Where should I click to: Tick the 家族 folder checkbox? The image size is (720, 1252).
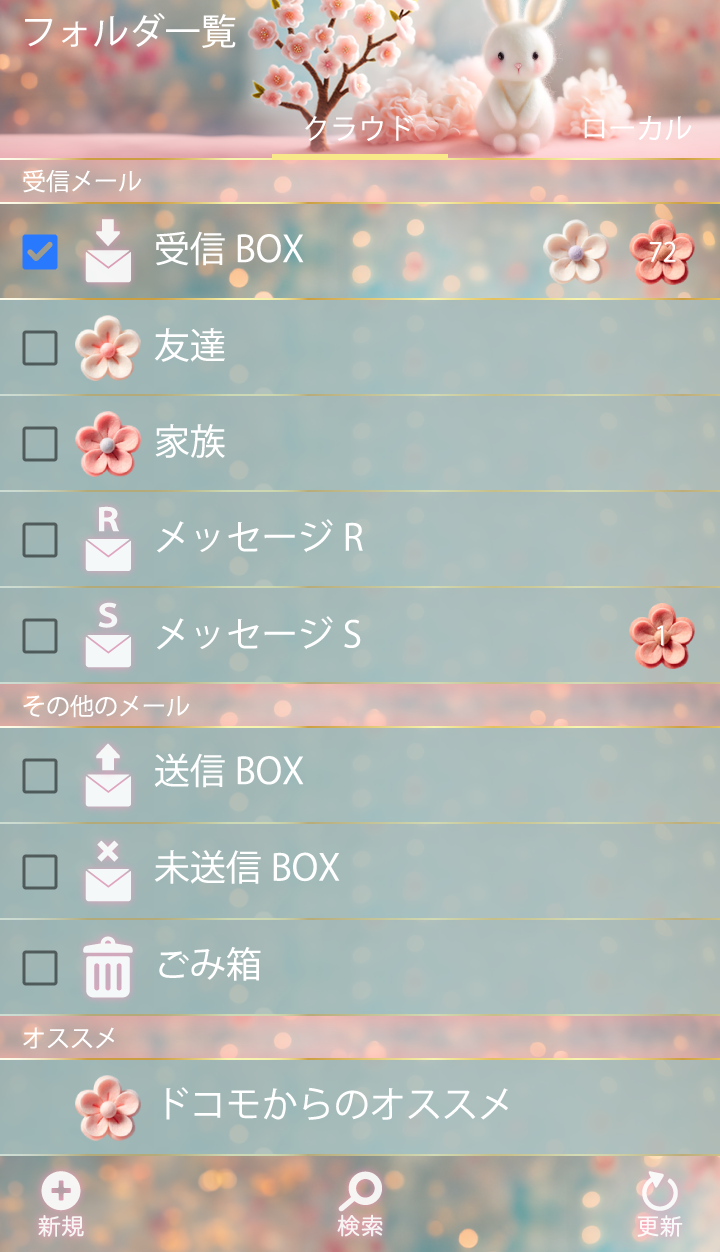[40, 444]
